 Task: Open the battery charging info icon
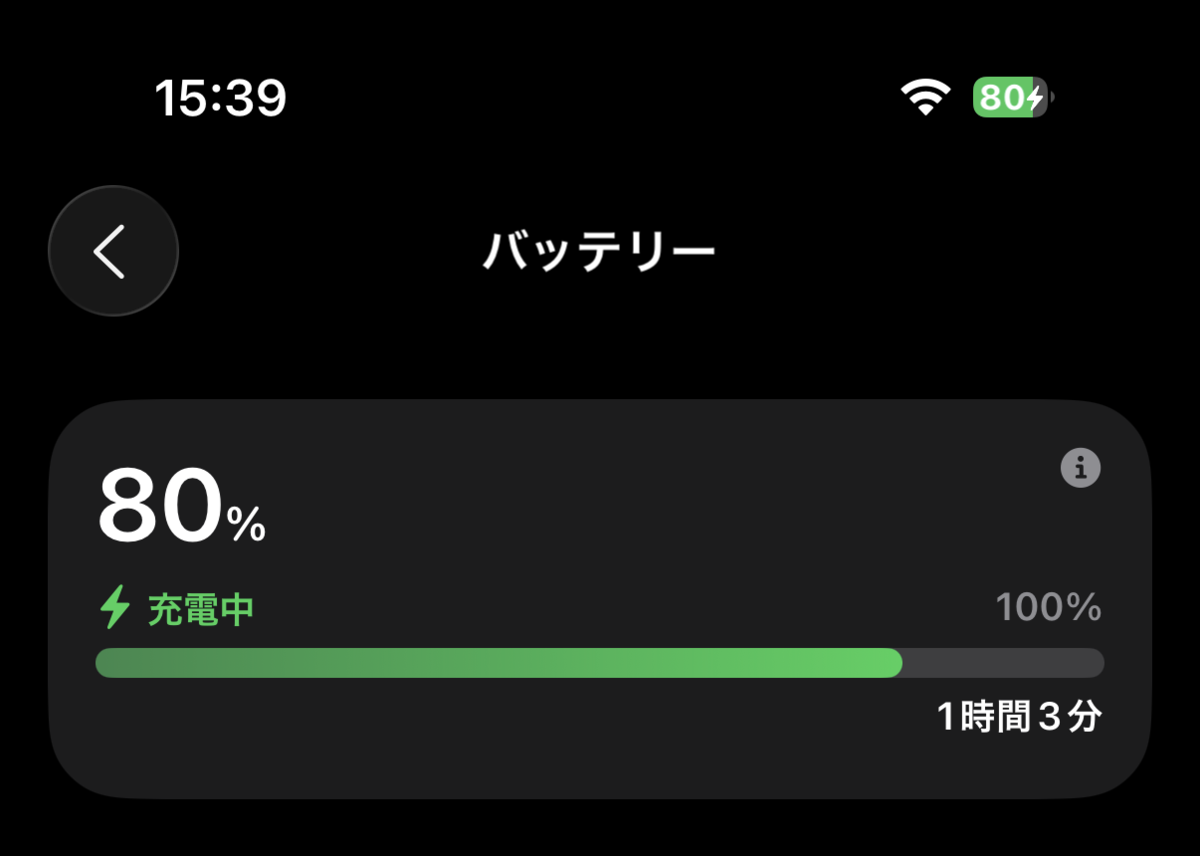tap(1080, 467)
